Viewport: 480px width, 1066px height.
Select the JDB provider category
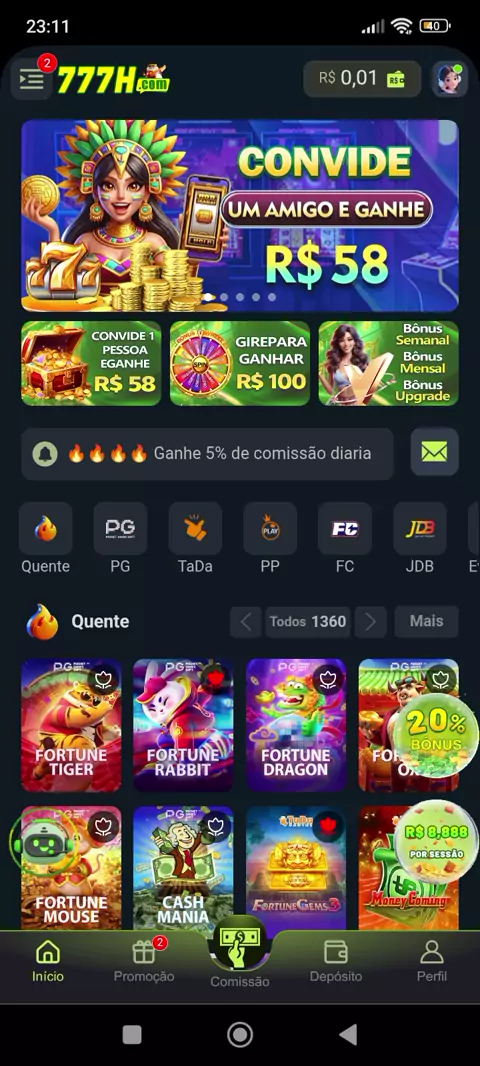[x=419, y=538]
